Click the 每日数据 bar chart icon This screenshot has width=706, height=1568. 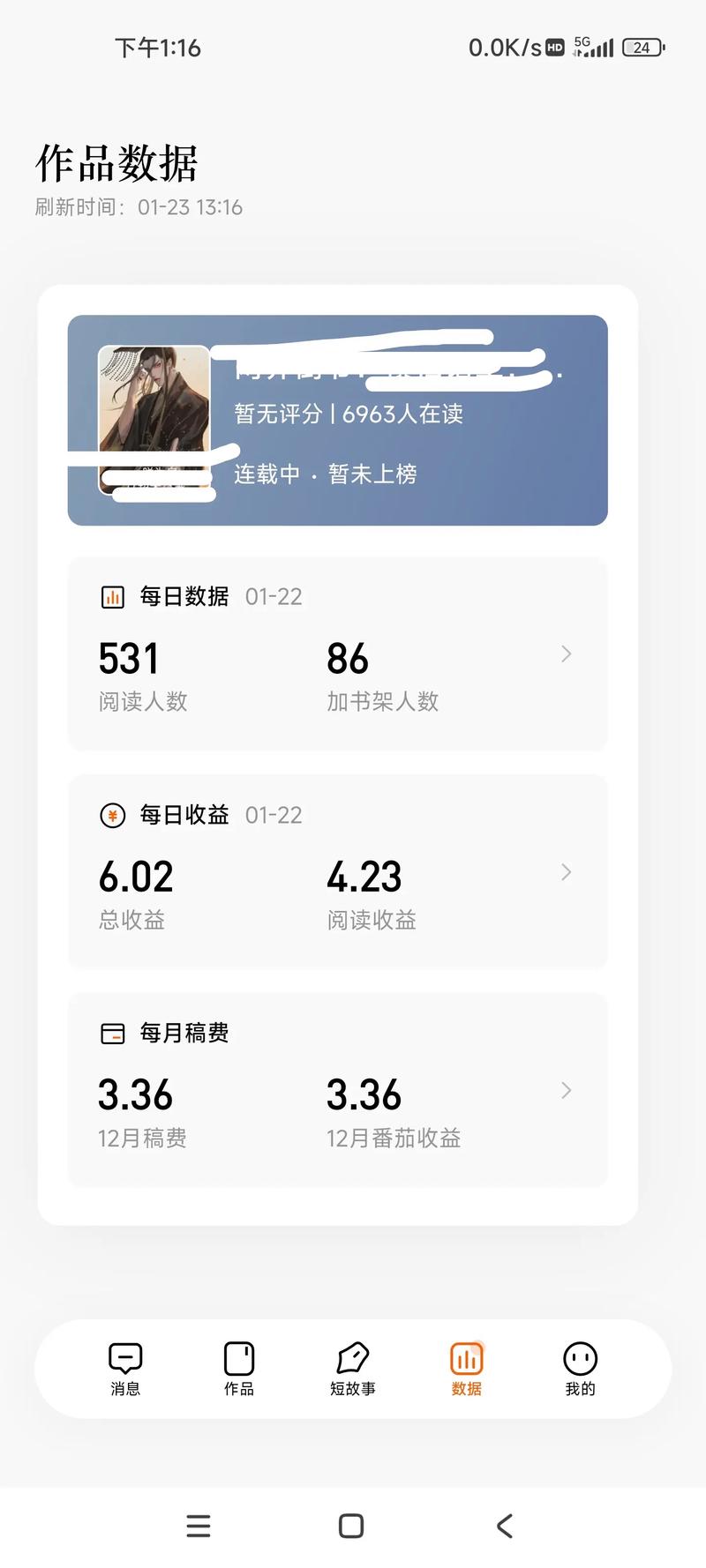[112, 596]
